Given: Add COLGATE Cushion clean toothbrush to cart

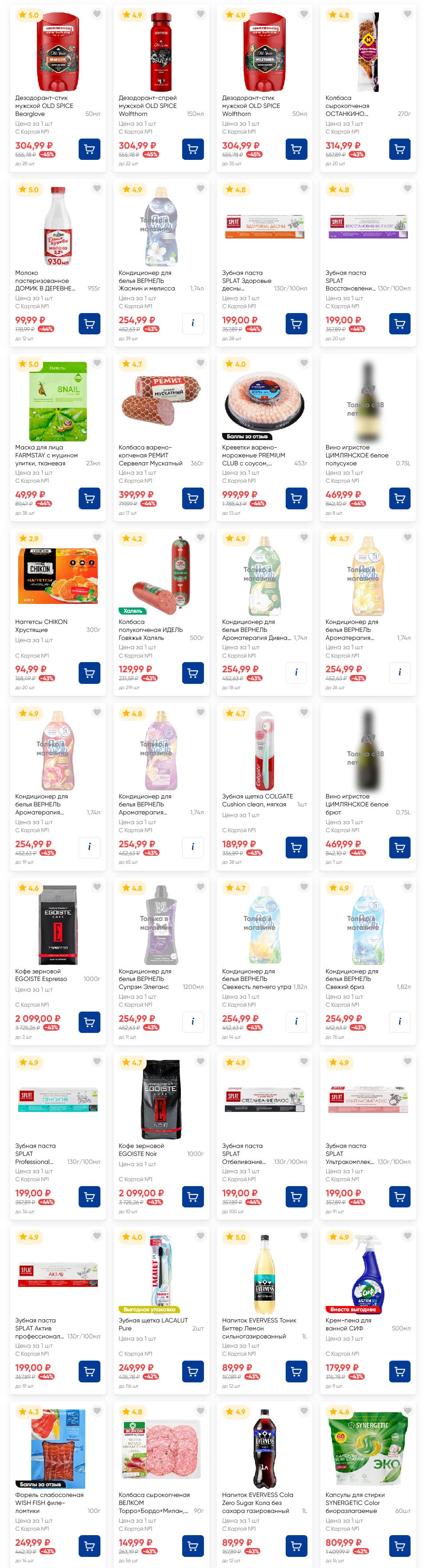Looking at the screenshot, I should coord(296,847).
